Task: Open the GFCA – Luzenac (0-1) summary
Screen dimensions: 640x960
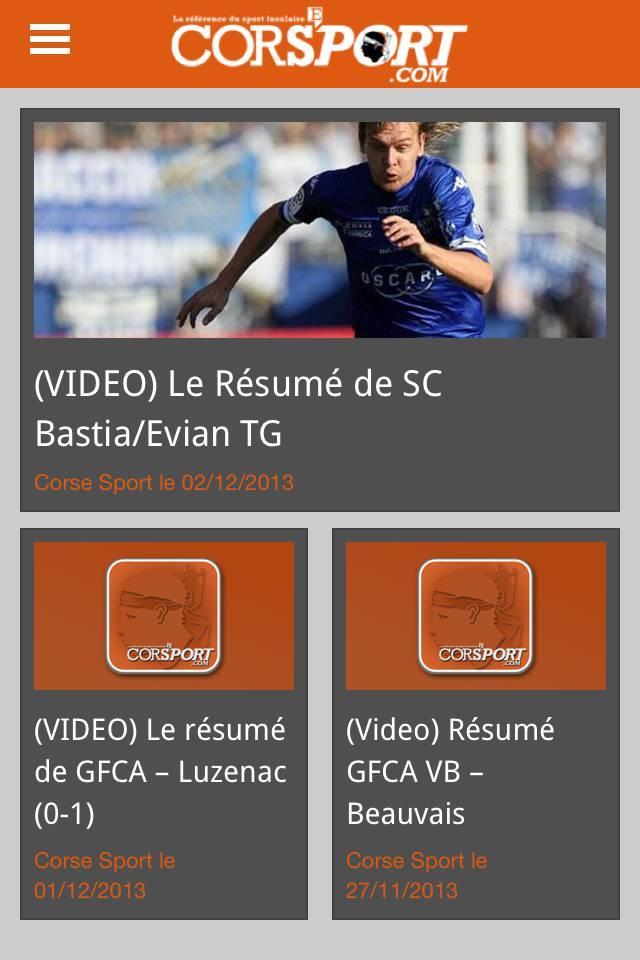Action: point(160,771)
